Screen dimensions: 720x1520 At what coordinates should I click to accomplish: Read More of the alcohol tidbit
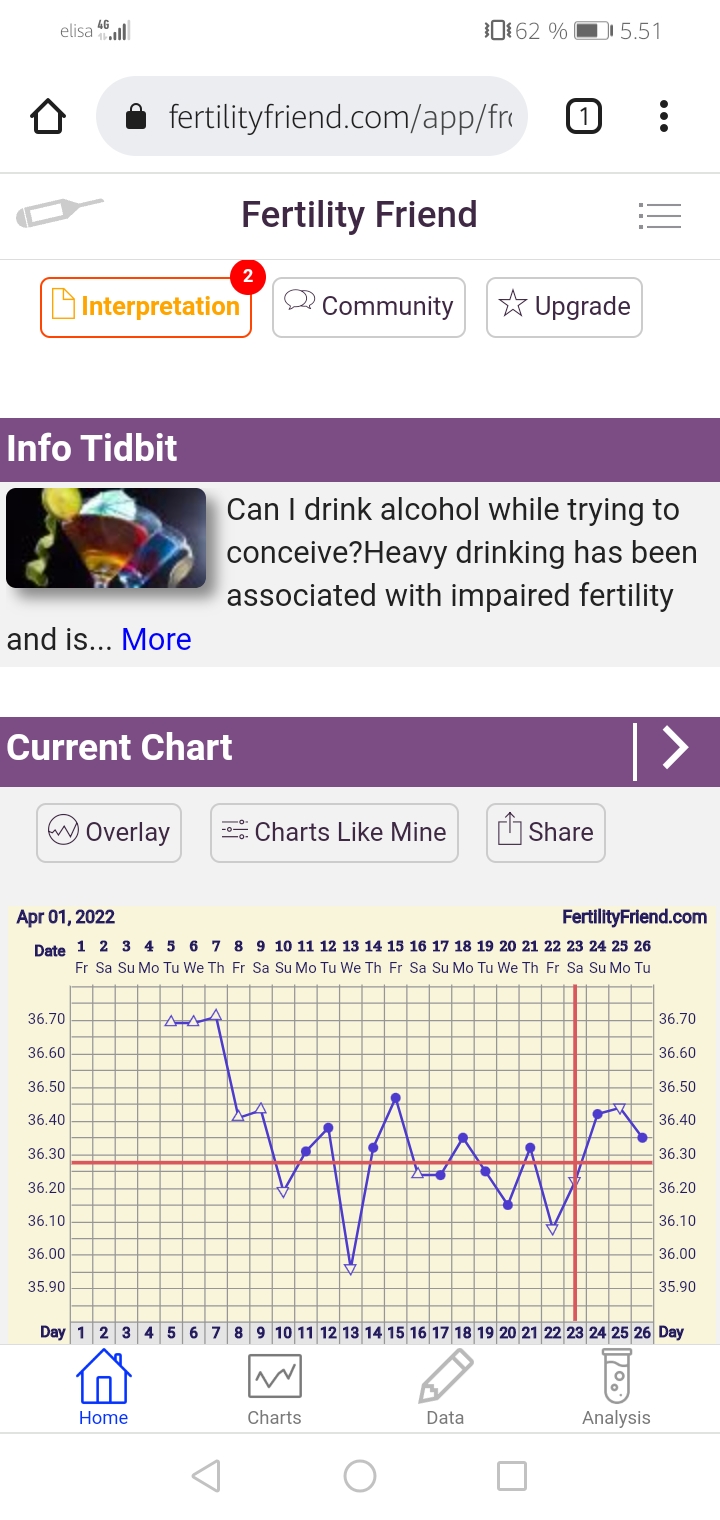[x=156, y=639]
